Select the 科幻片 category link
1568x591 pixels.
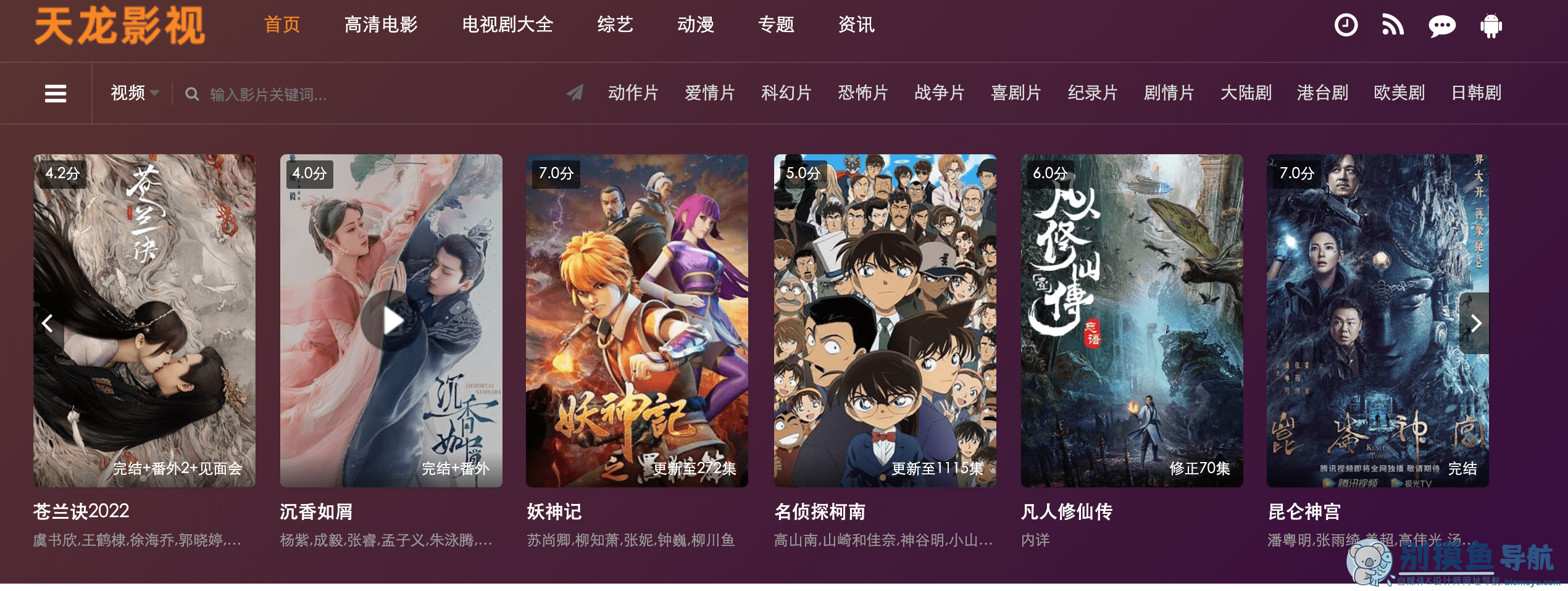[x=786, y=93]
